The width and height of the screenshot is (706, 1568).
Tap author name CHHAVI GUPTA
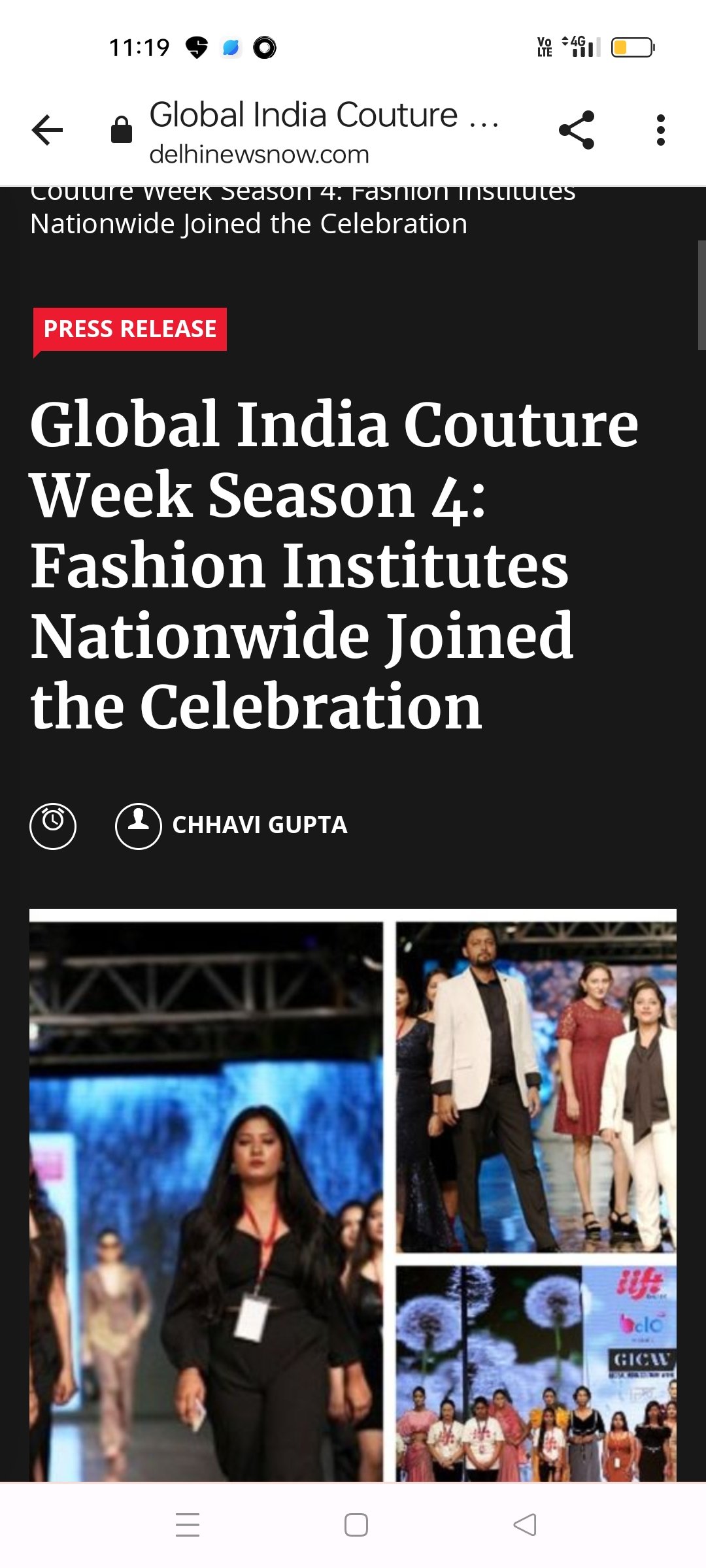(259, 826)
